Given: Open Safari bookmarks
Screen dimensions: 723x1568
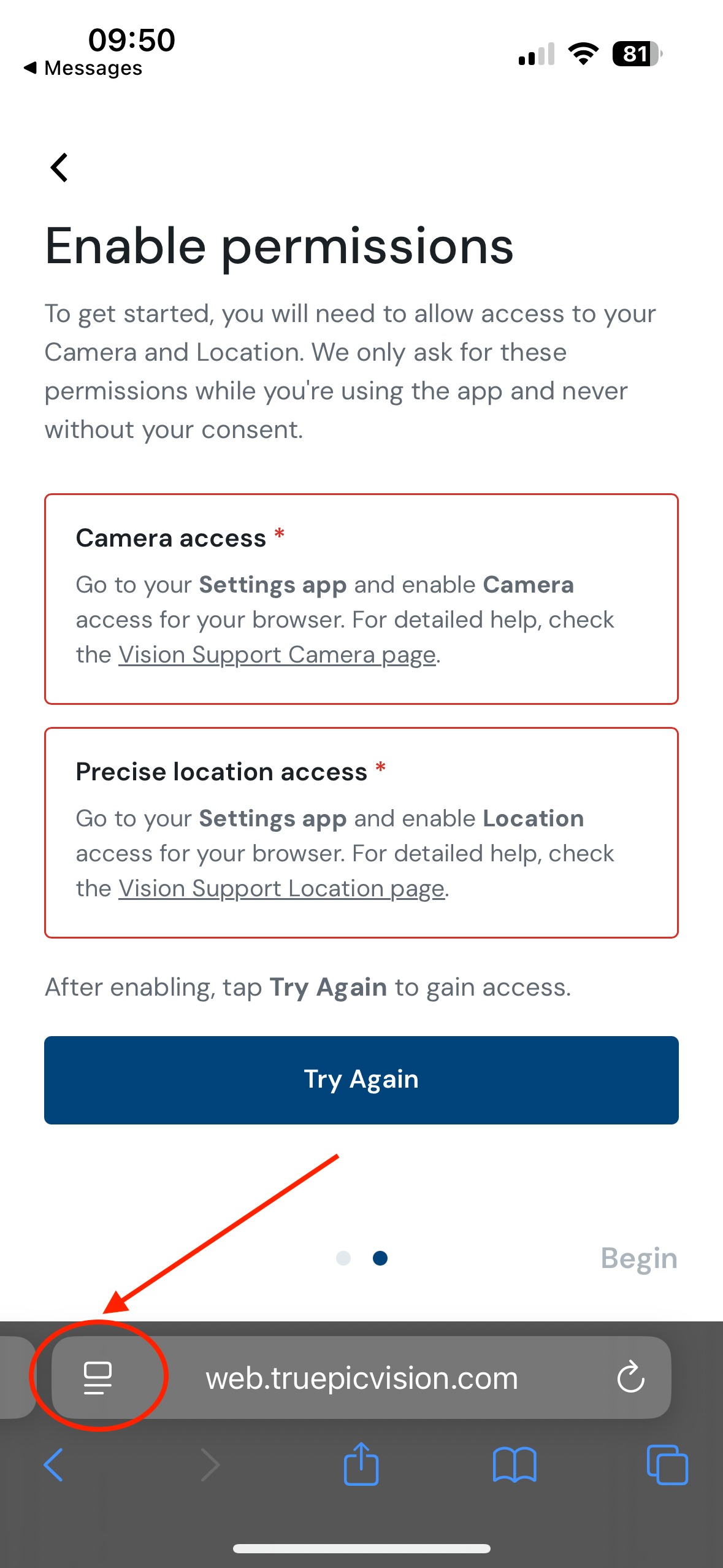Looking at the screenshot, I should (x=515, y=1465).
